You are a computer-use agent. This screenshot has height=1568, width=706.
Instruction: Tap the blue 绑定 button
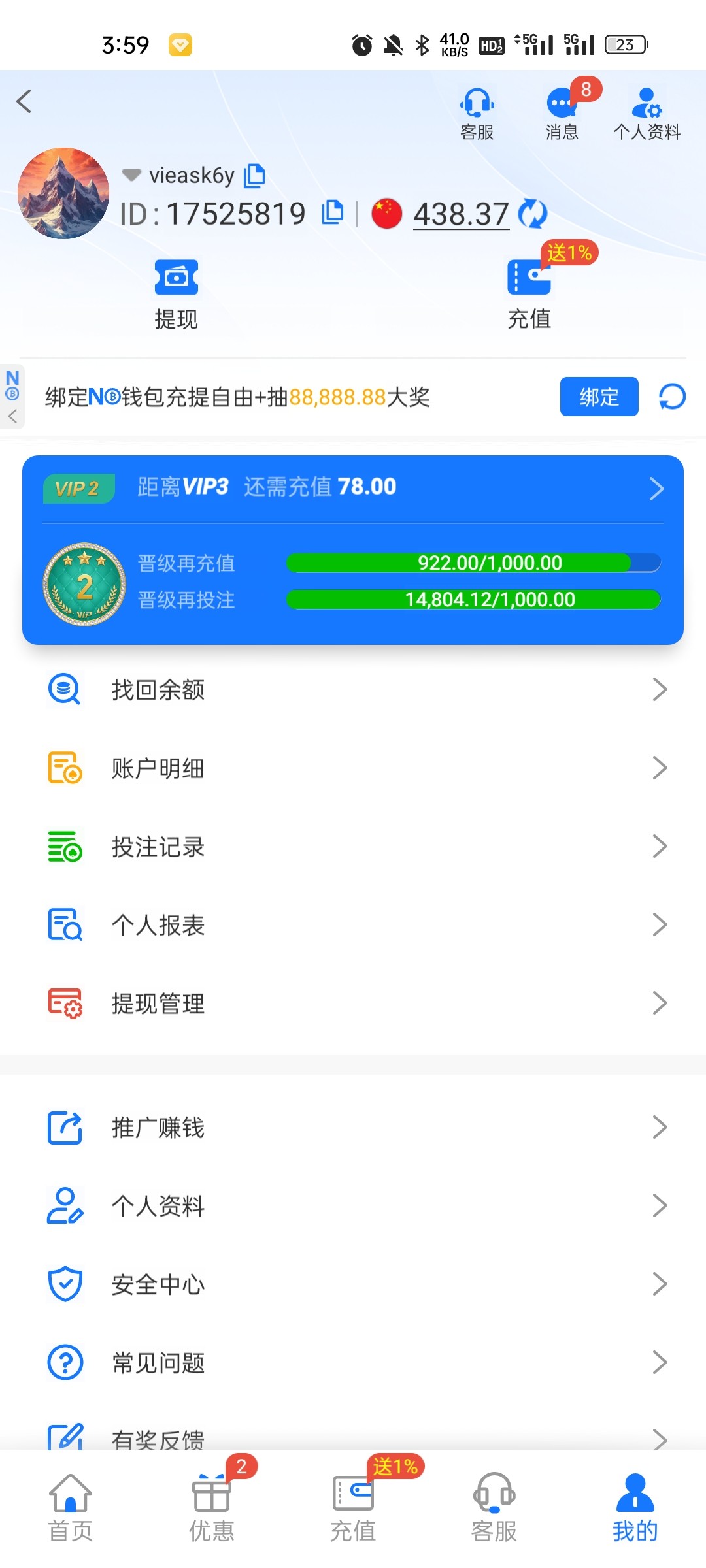[599, 397]
